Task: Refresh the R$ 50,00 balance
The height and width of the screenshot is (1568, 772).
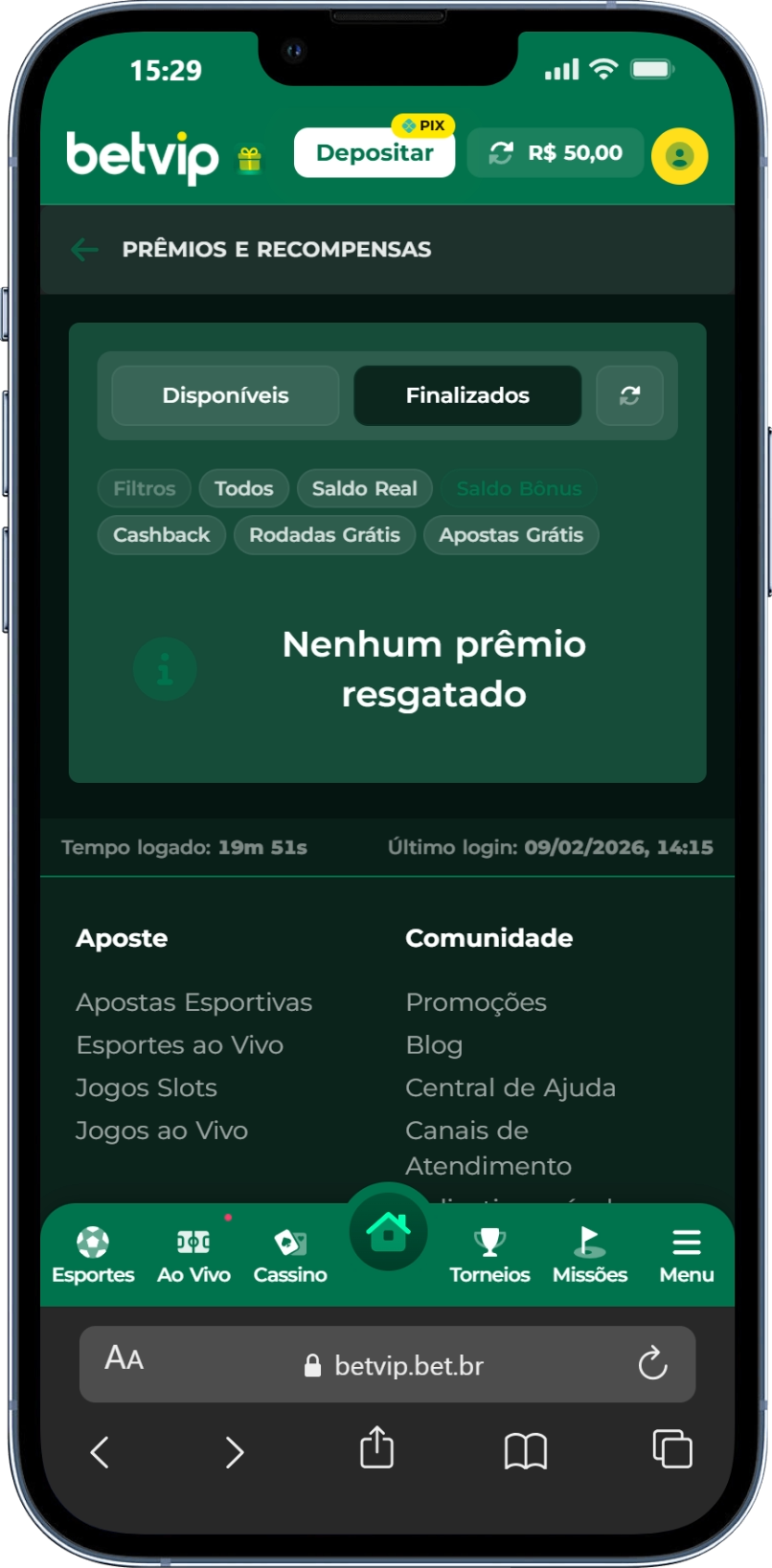Action: [x=501, y=153]
